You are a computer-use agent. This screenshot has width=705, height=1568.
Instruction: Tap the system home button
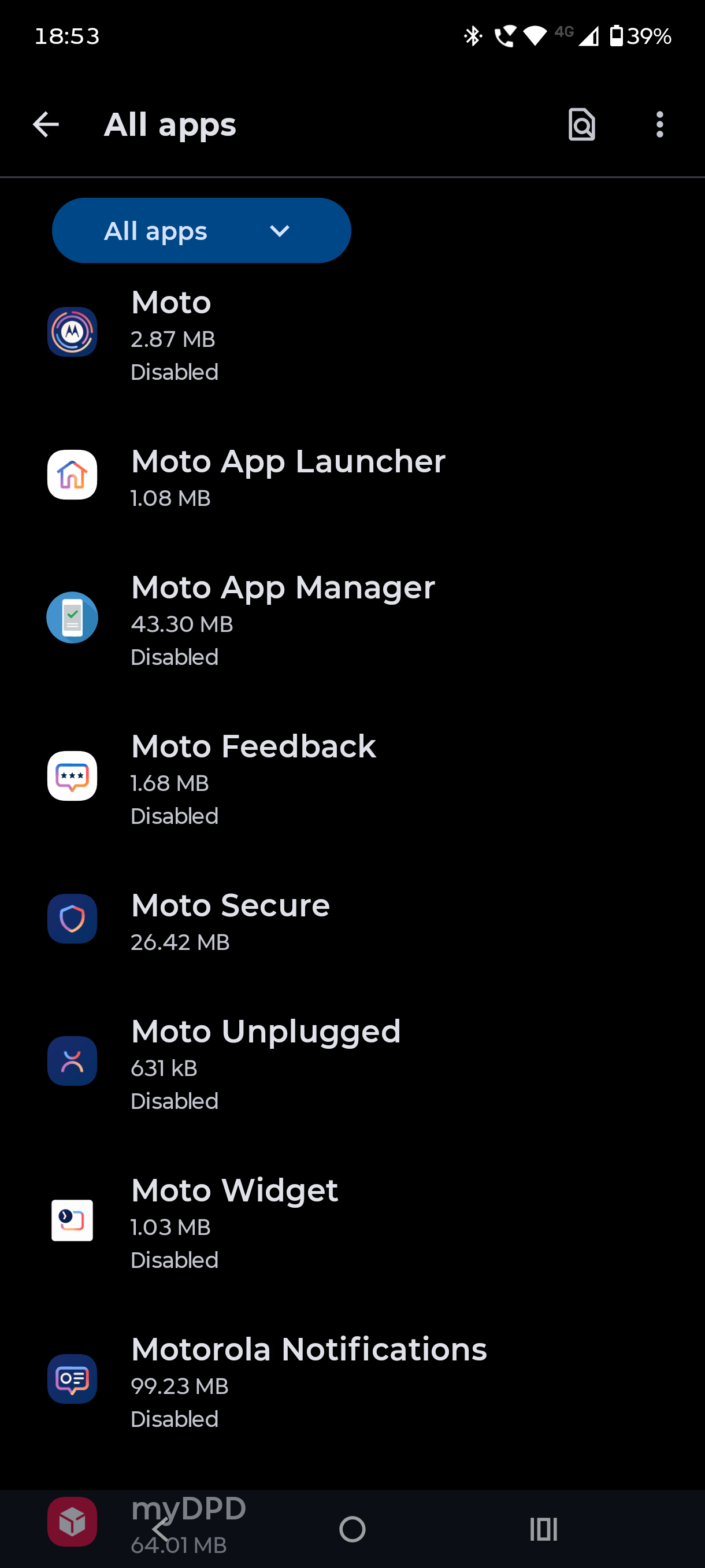(x=352, y=1529)
